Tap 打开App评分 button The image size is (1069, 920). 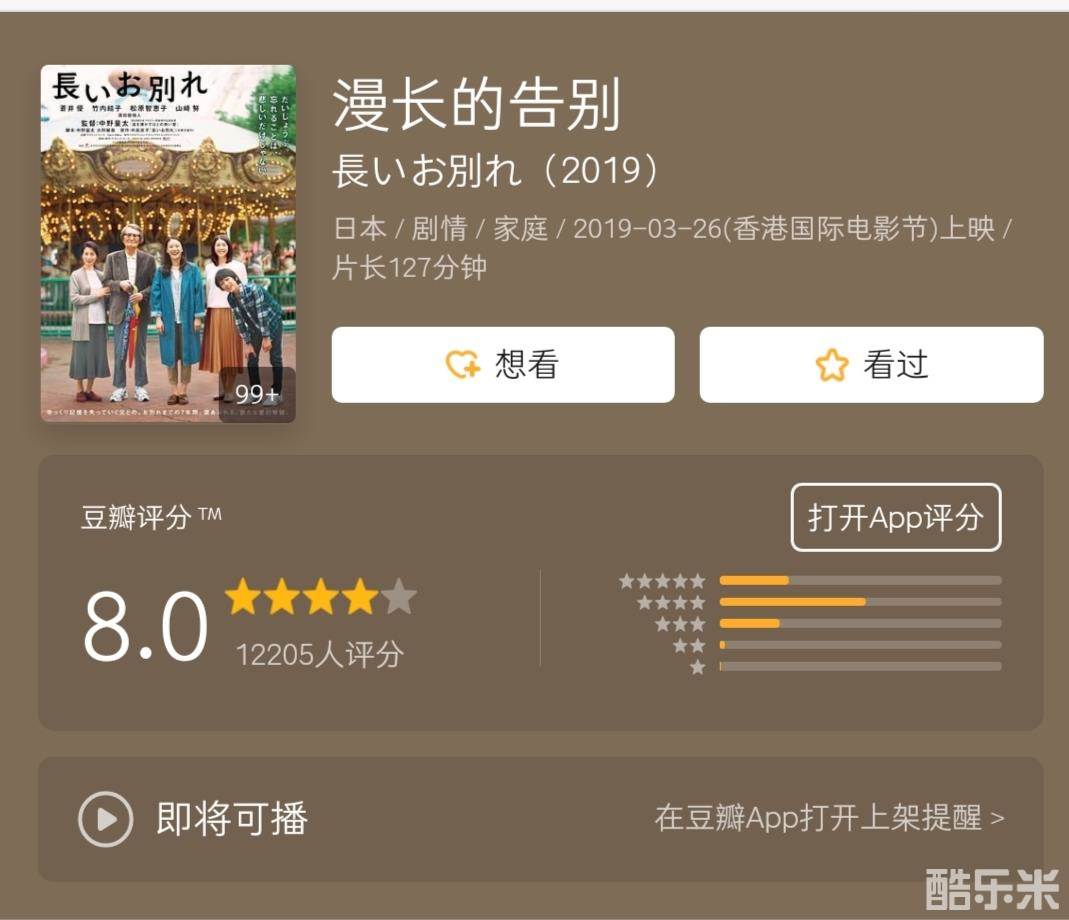pos(895,517)
